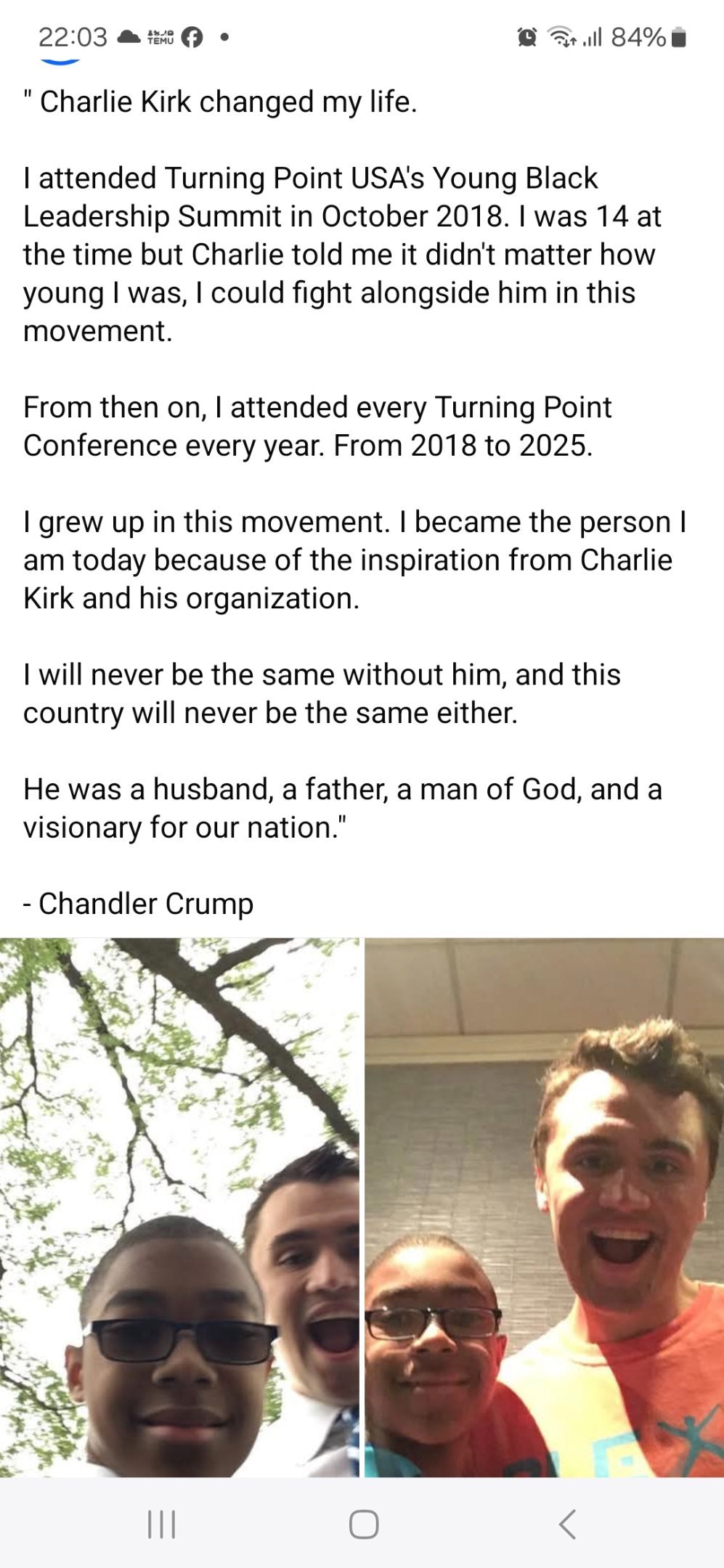Open the recent apps view
The image size is (724, 1568).
pos(161,1524)
